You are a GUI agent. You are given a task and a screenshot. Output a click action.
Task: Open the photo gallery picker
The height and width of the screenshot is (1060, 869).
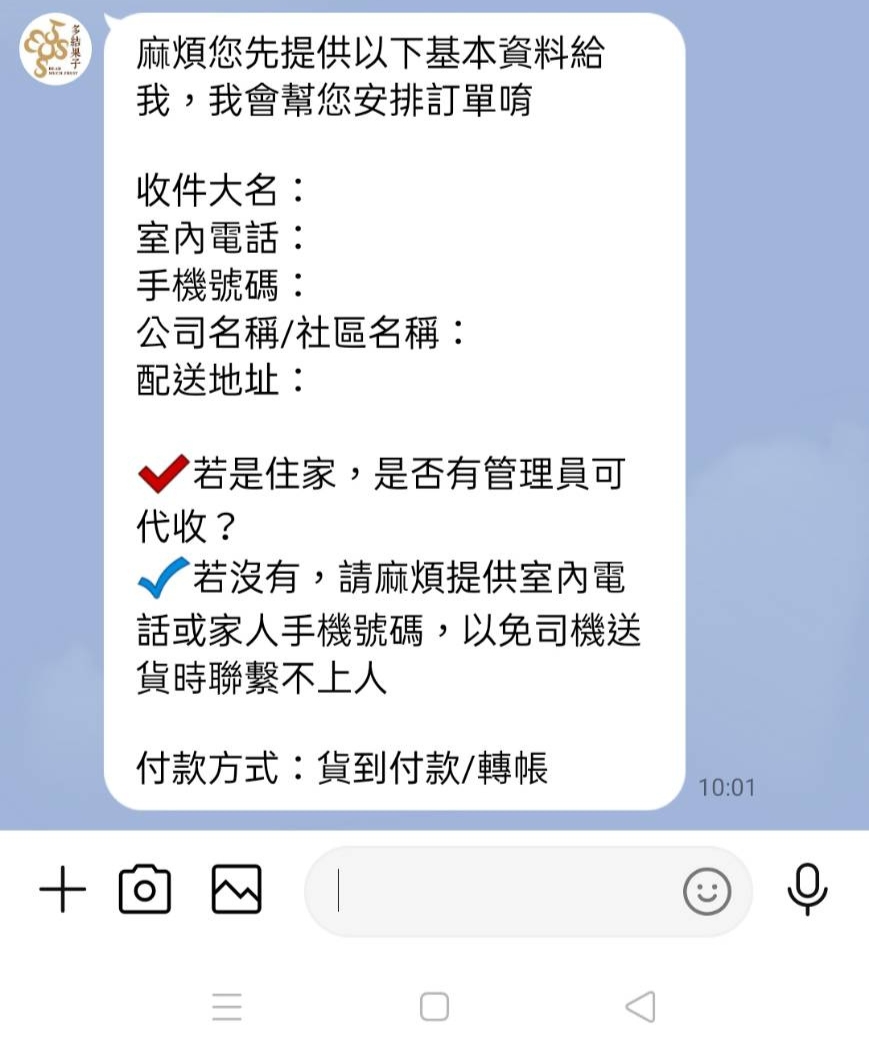point(237,889)
